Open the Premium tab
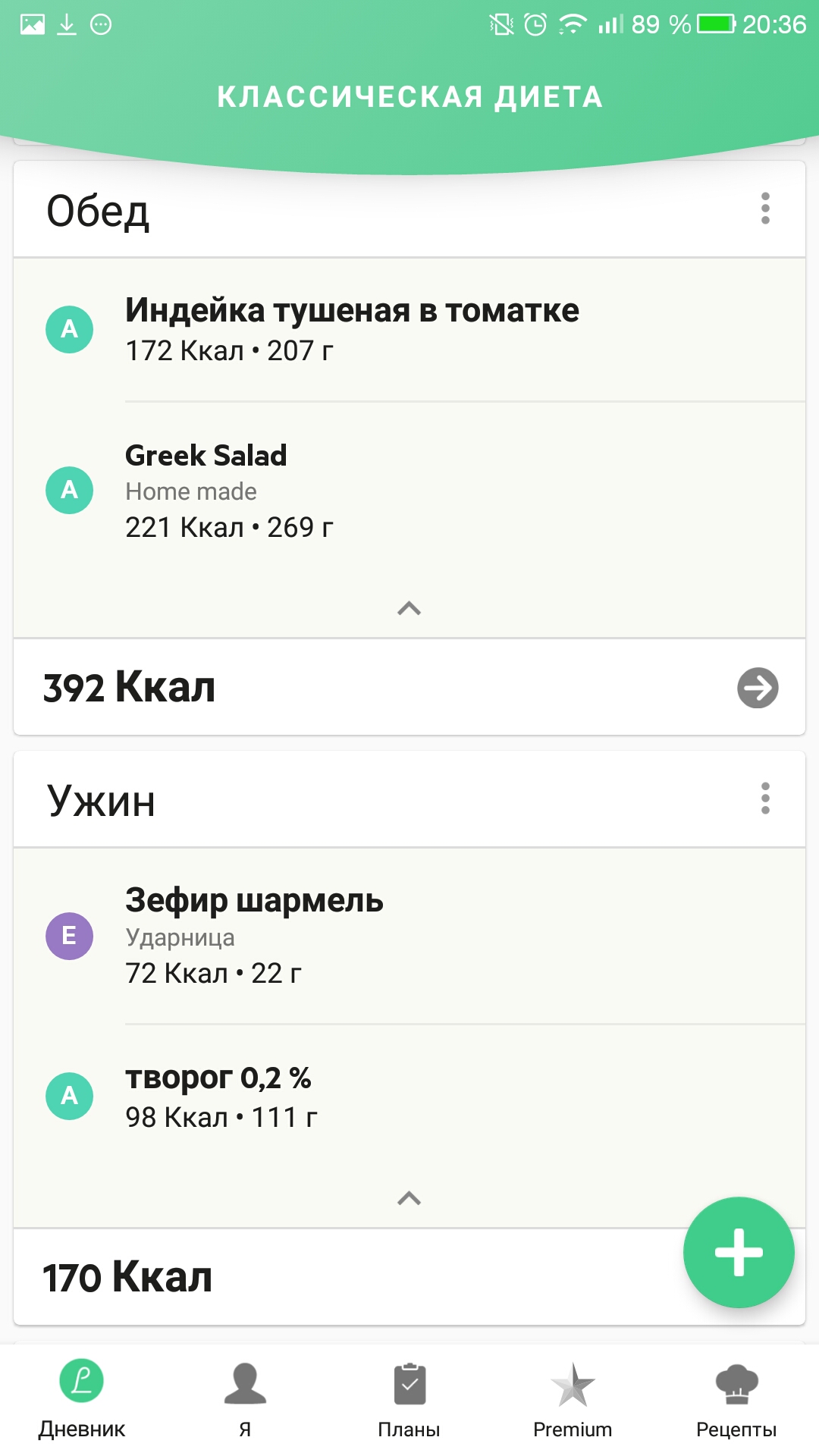 (x=573, y=1399)
